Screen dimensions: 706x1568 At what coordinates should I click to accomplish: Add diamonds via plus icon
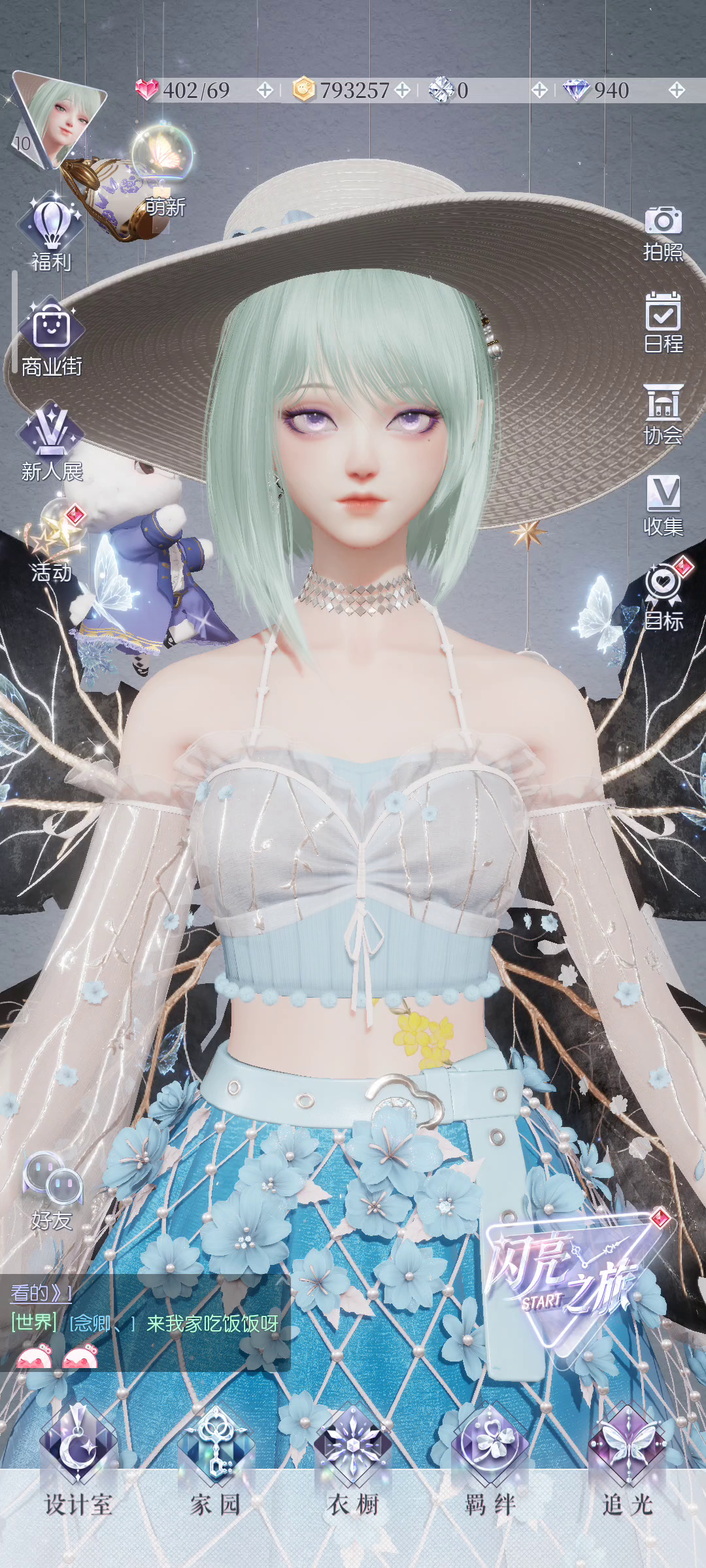point(677,90)
